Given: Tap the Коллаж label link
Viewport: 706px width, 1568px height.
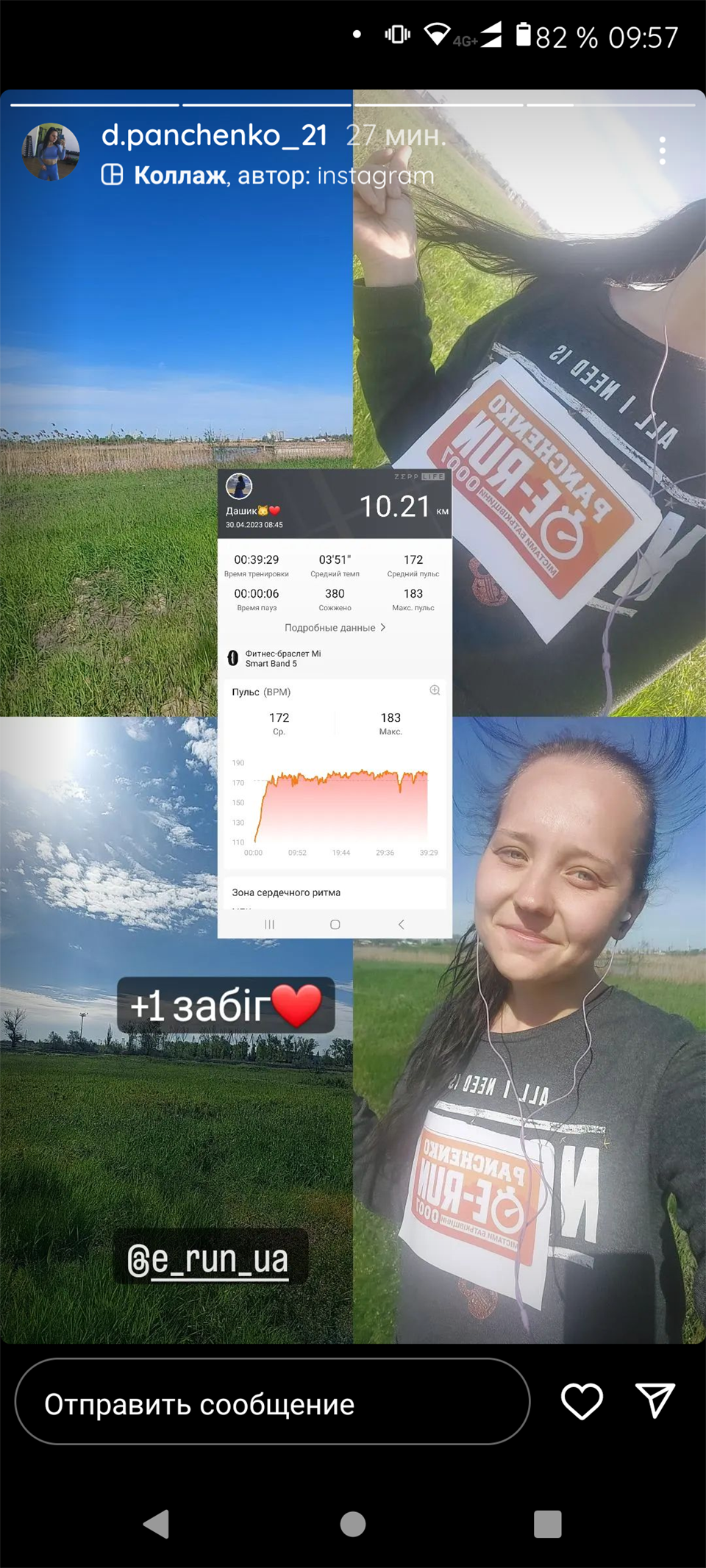Looking at the screenshot, I should [179, 176].
